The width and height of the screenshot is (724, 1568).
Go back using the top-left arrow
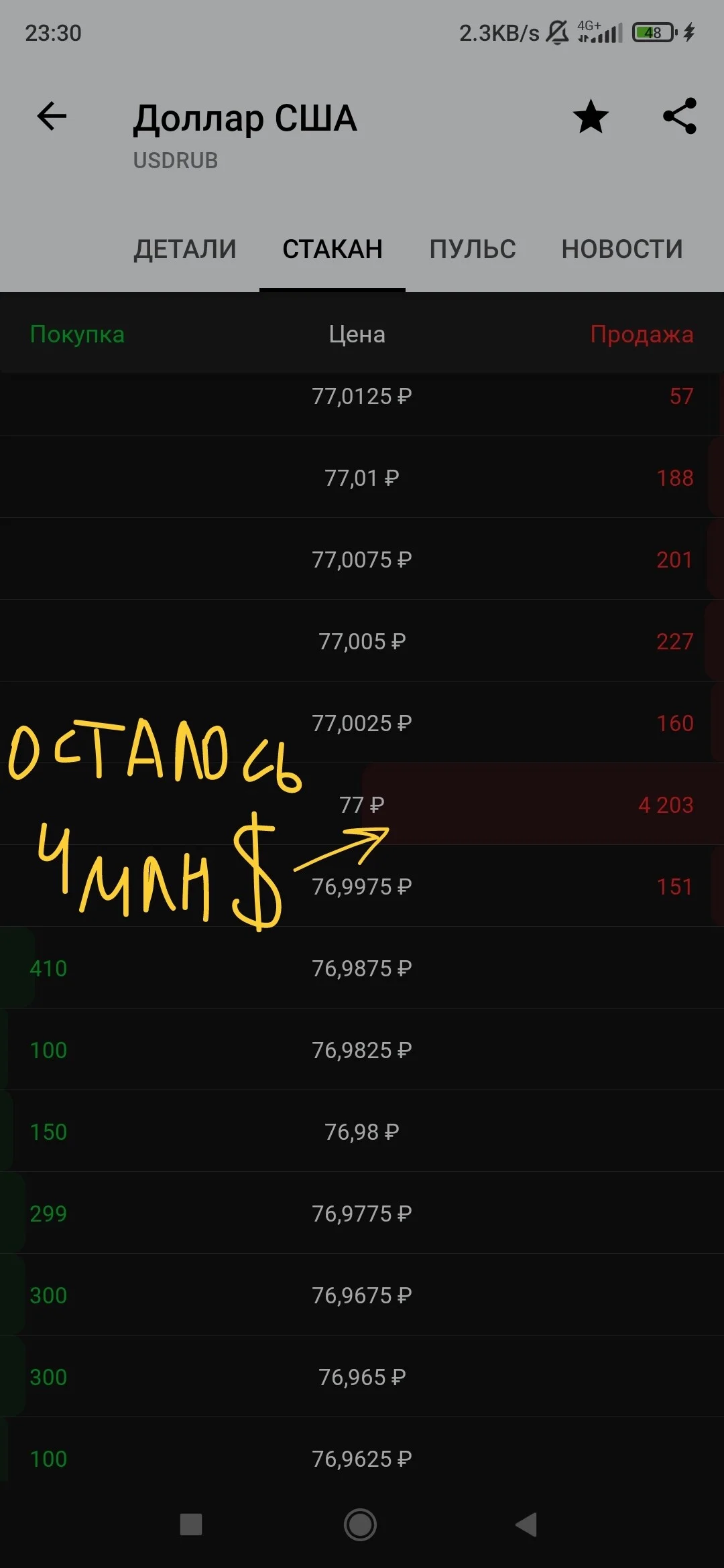pos(52,117)
